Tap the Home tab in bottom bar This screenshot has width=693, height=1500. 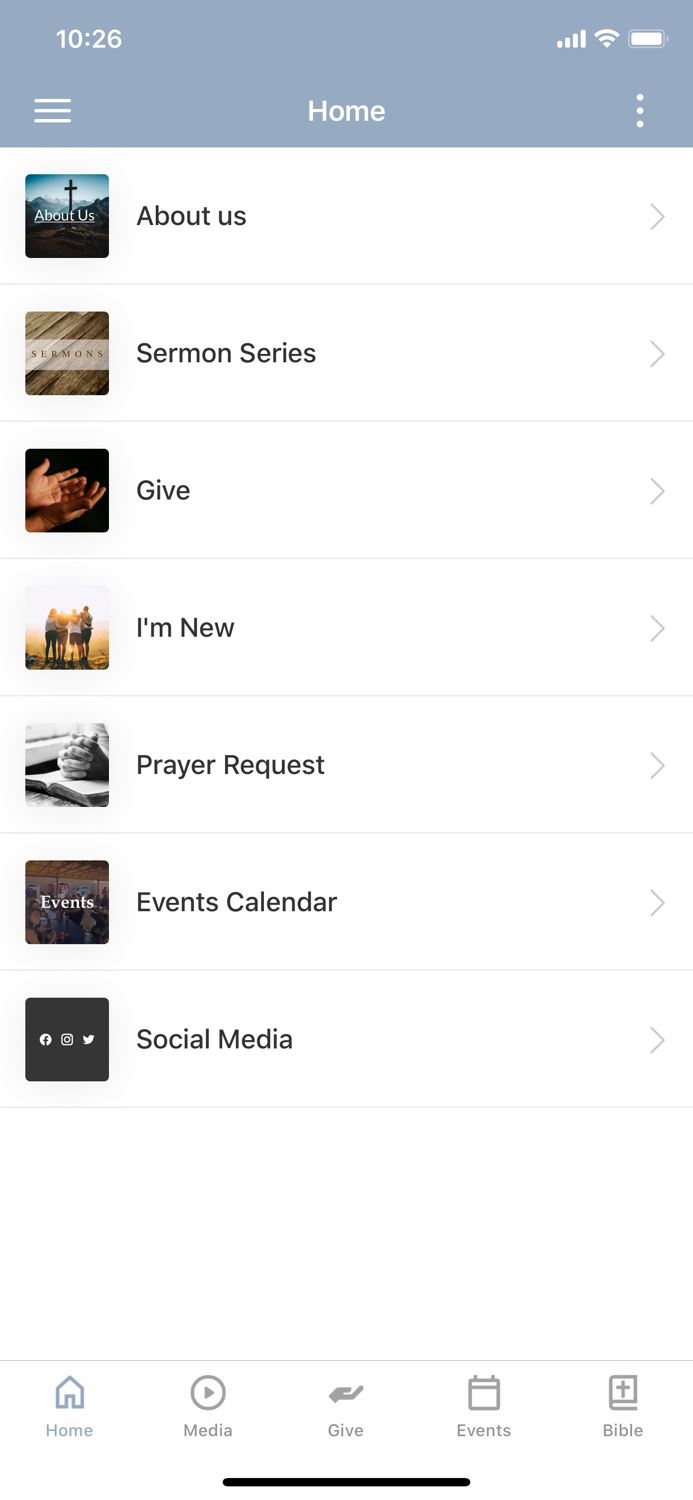click(x=69, y=1406)
